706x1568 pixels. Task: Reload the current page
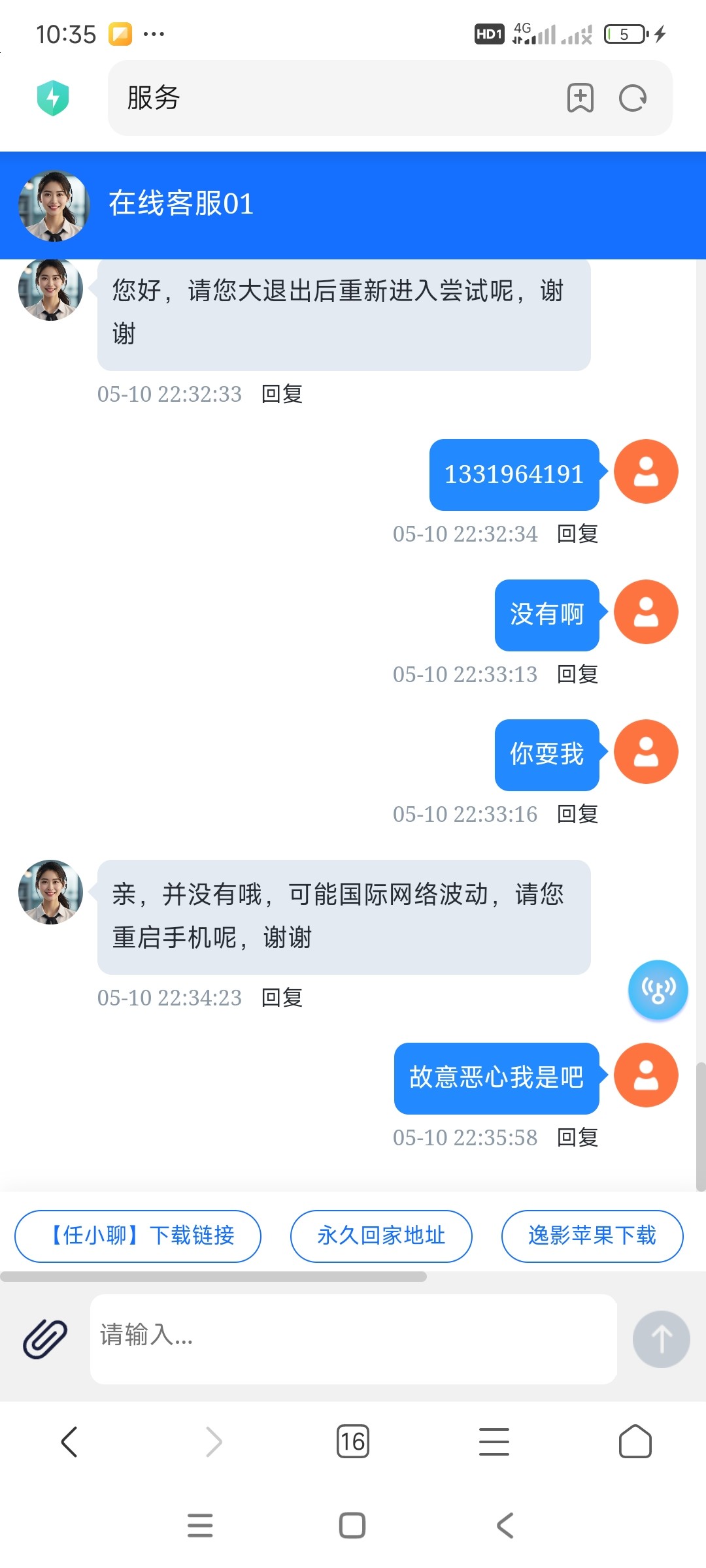(632, 98)
